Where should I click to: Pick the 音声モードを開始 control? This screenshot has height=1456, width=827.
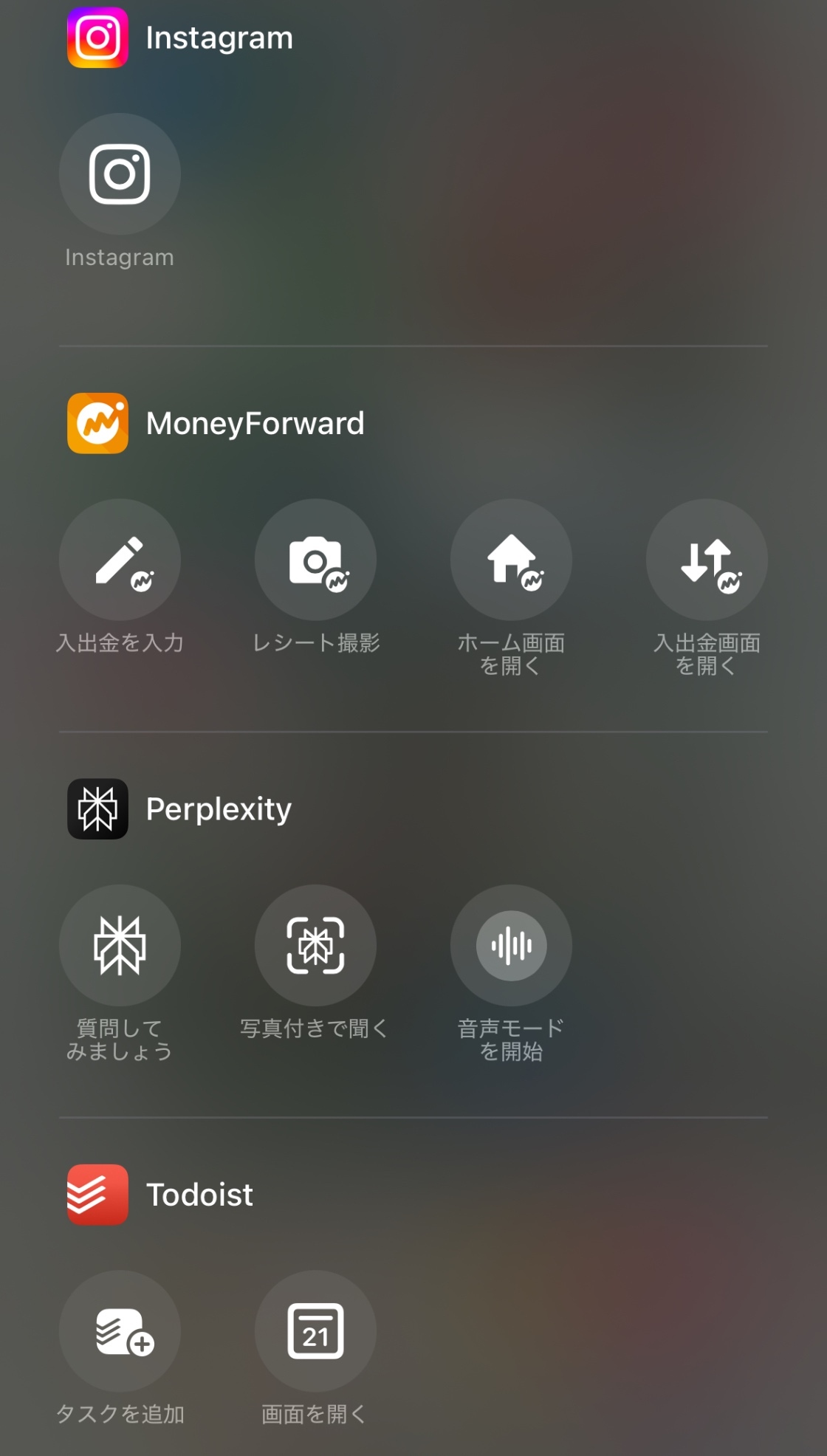coord(511,945)
